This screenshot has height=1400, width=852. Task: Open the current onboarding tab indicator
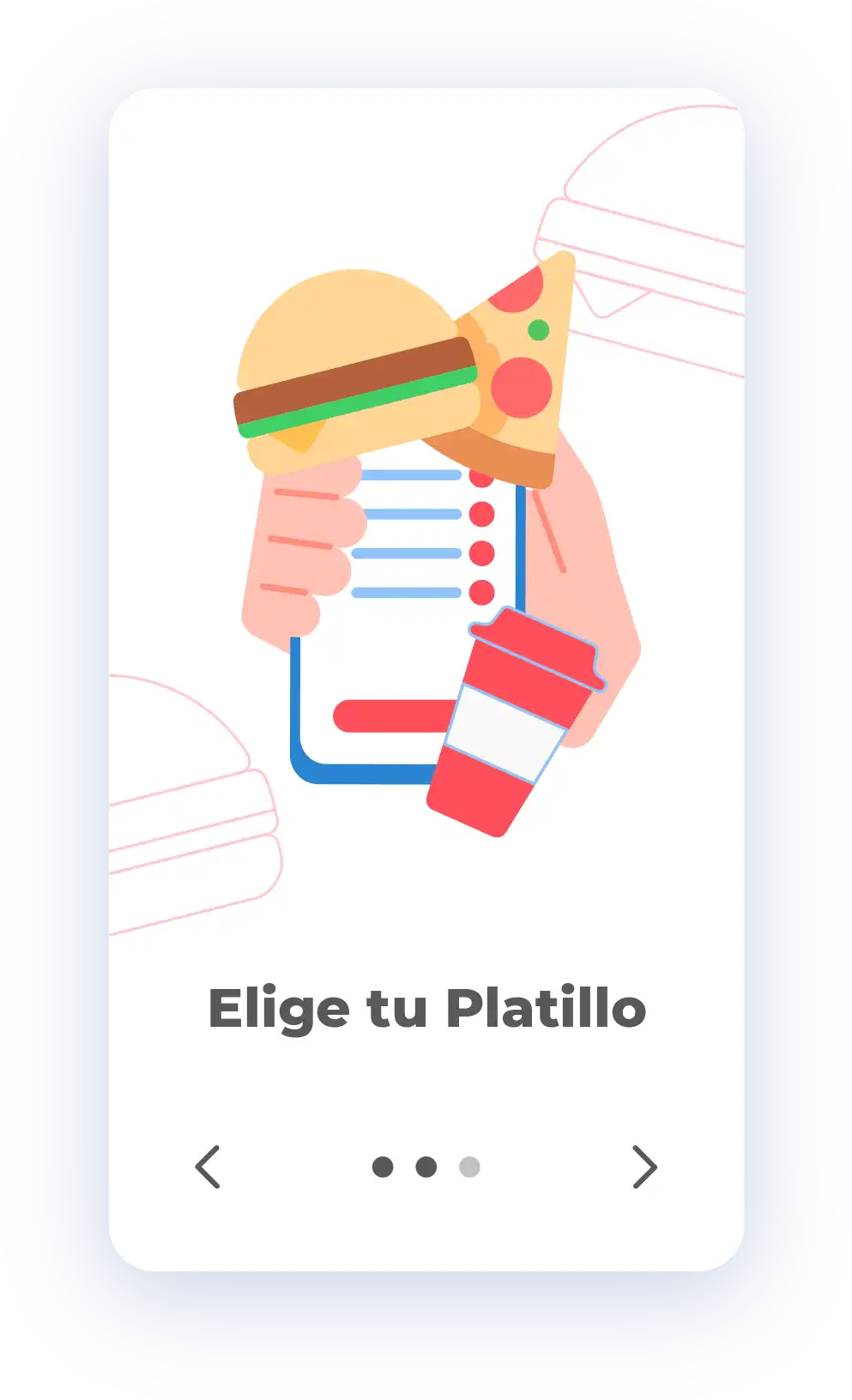426,1165
